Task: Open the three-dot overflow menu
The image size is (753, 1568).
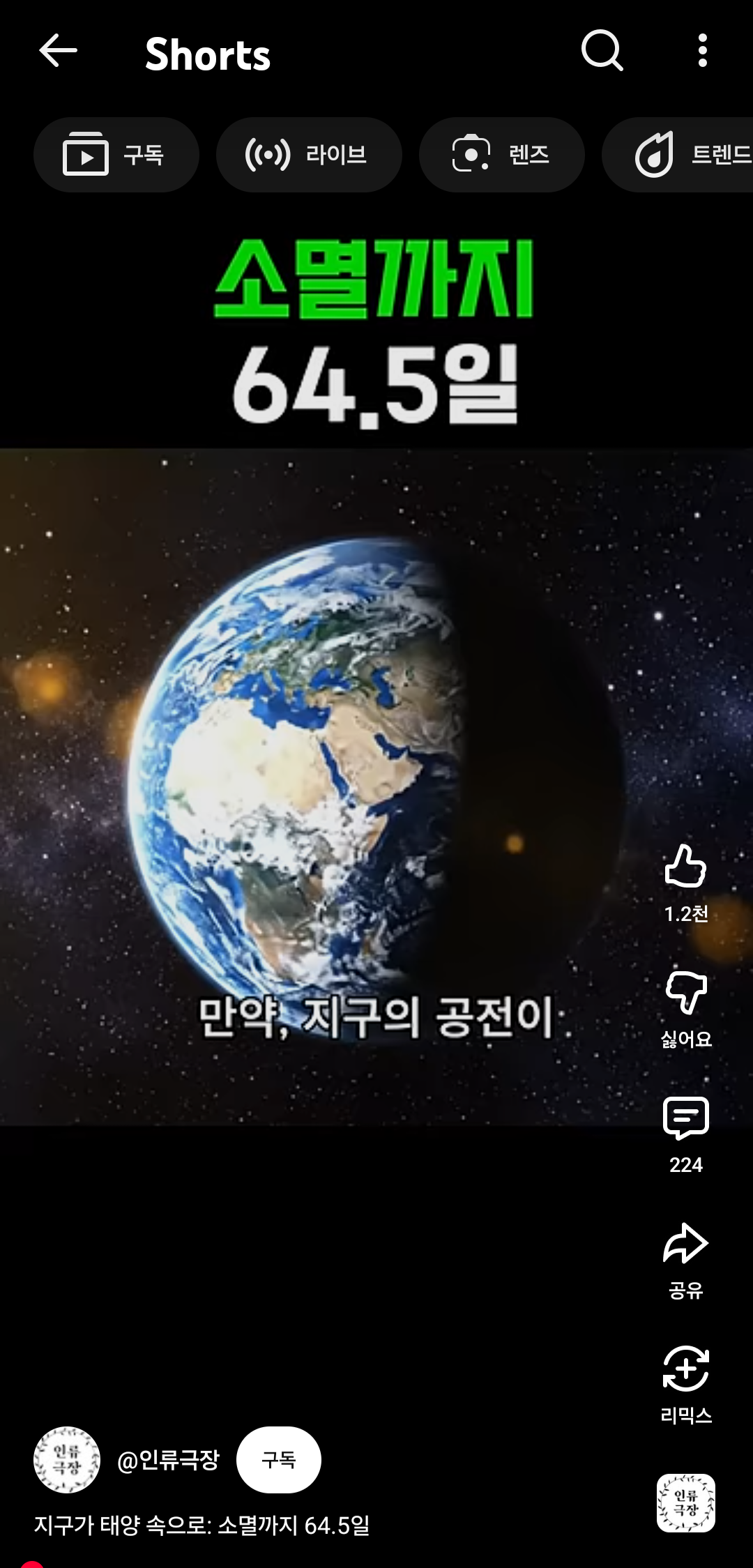Action: pyautogui.click(x=702, y=51)
